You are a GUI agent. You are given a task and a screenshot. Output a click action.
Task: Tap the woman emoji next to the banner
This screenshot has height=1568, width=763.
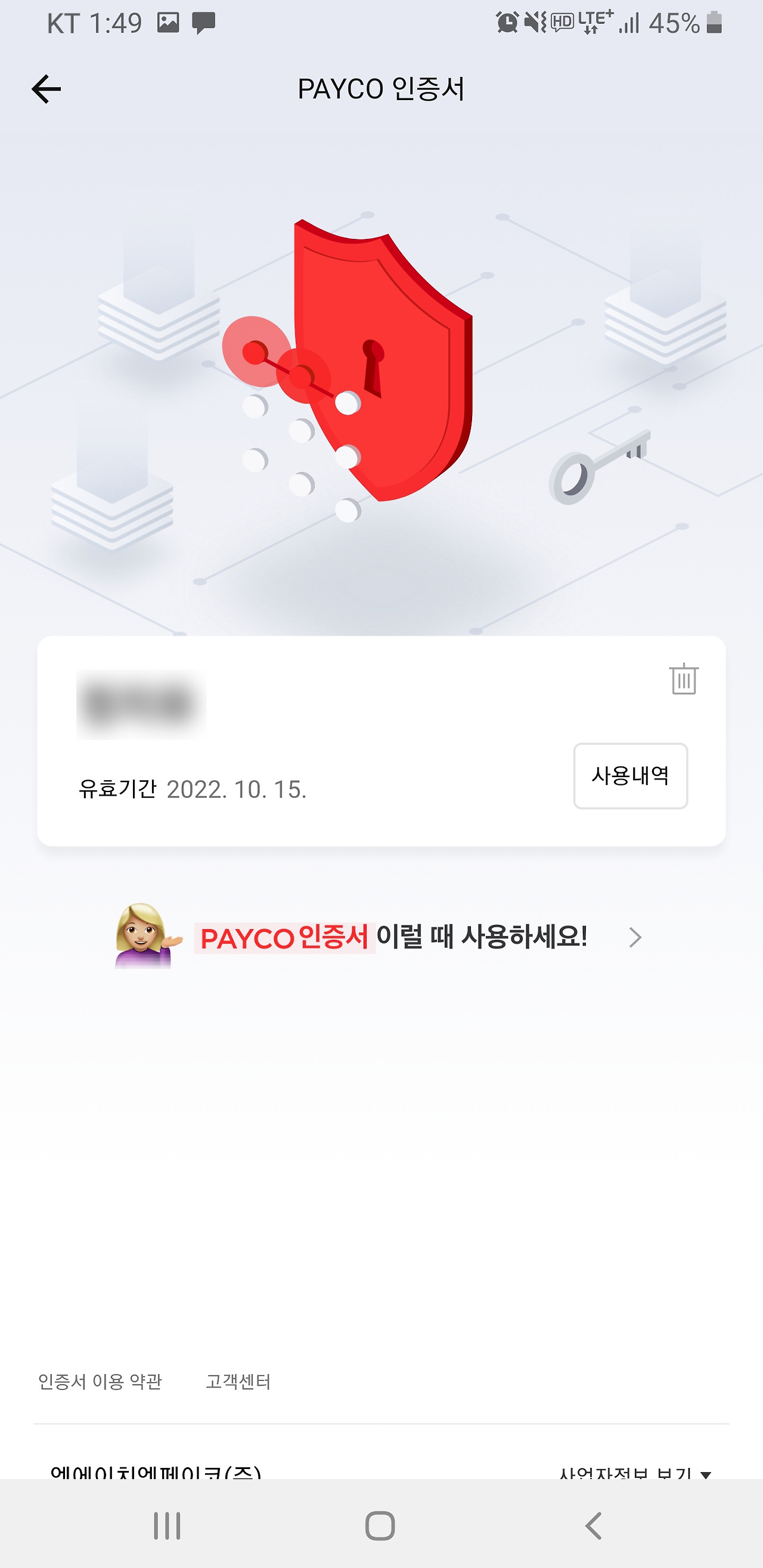[x=146, y=937]
